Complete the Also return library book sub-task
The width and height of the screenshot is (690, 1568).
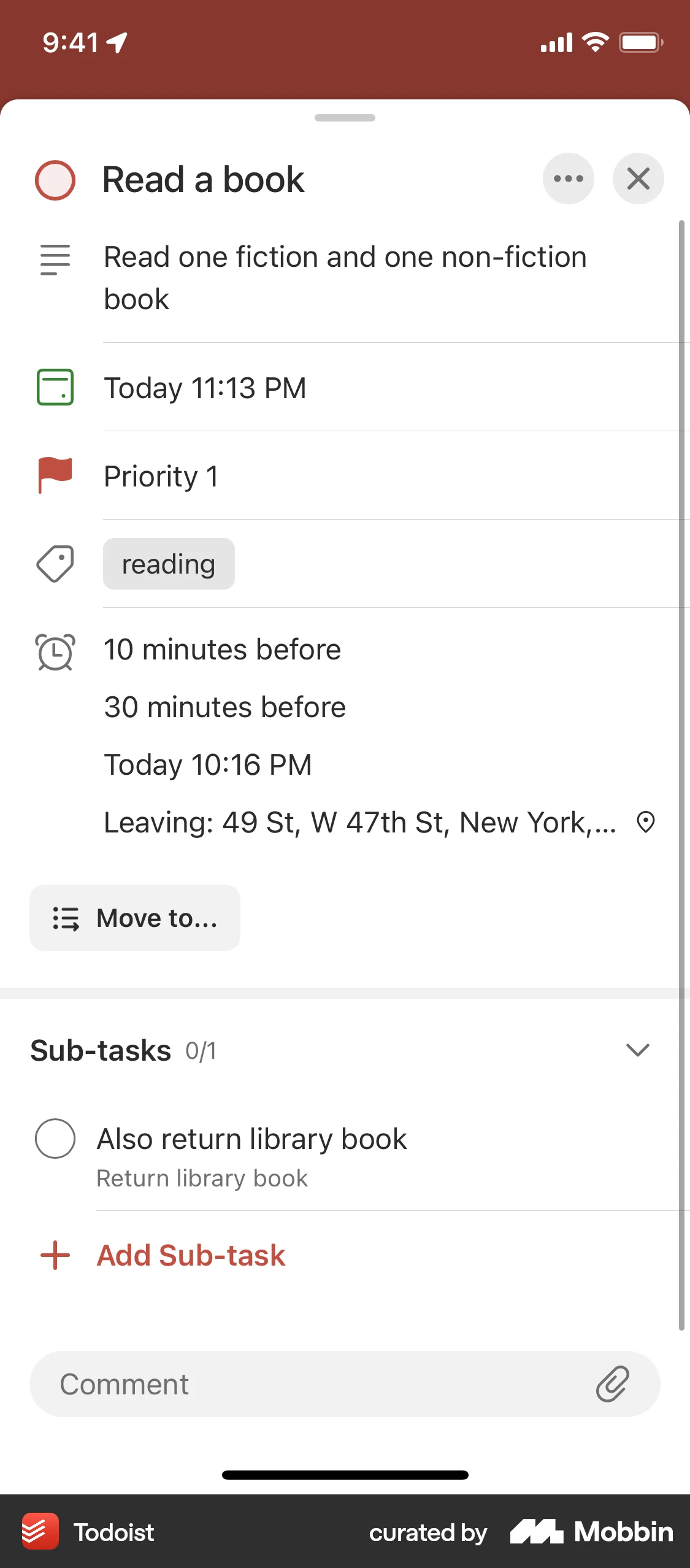(55, 1139)
